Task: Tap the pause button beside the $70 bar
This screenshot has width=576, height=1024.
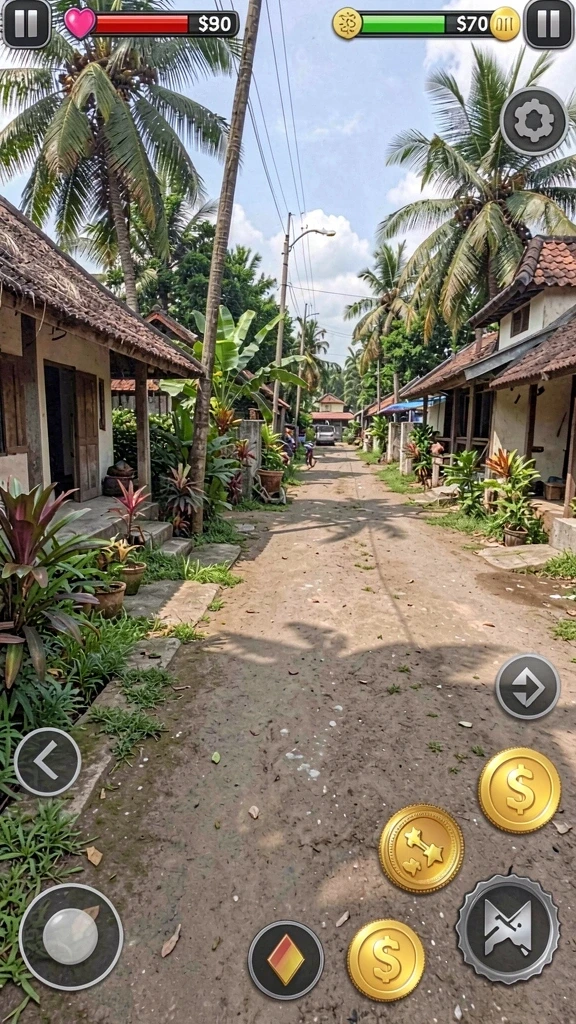Action: tap(549, 24)
